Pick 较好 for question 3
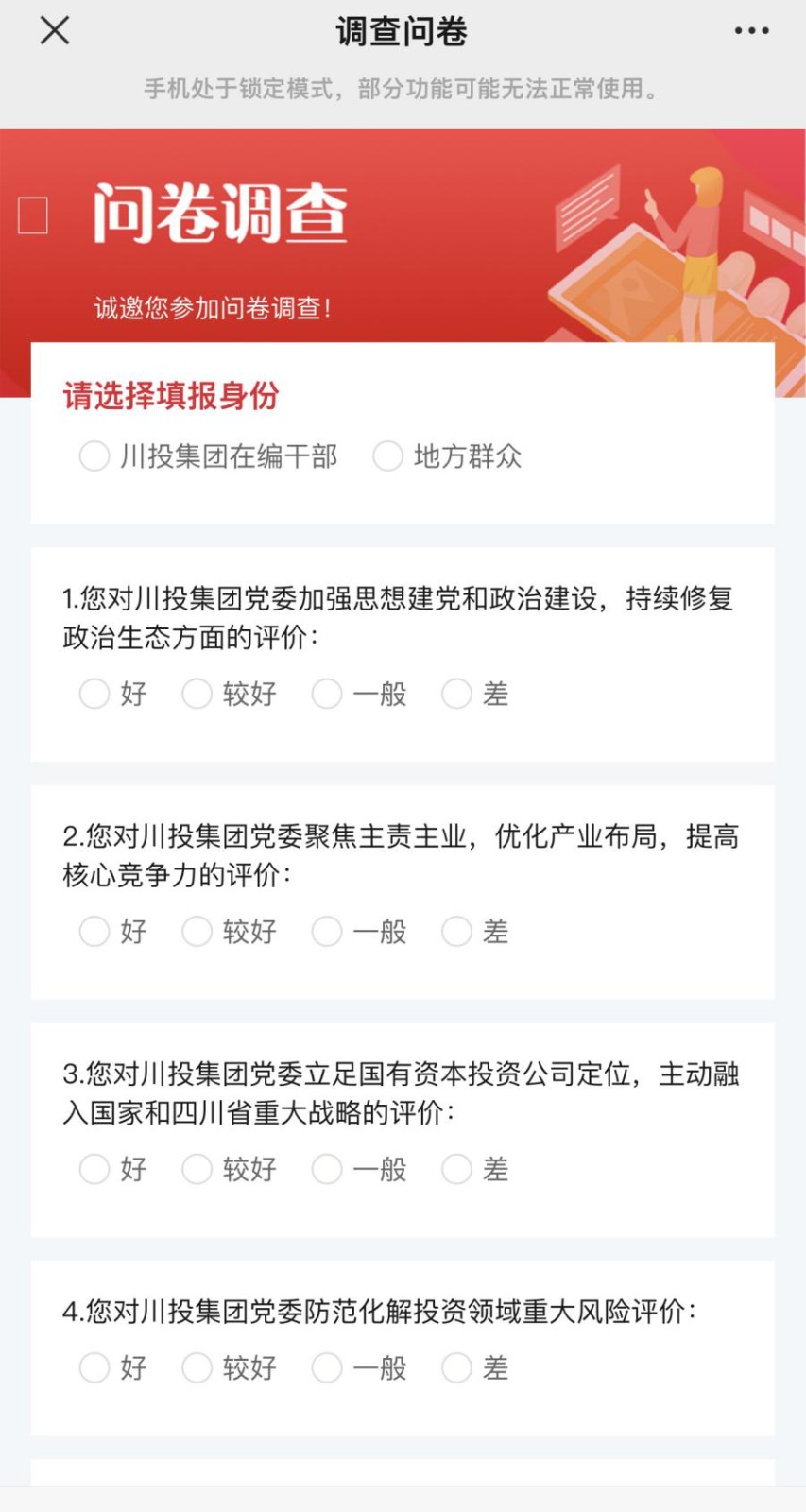 tap(197, 1169)
